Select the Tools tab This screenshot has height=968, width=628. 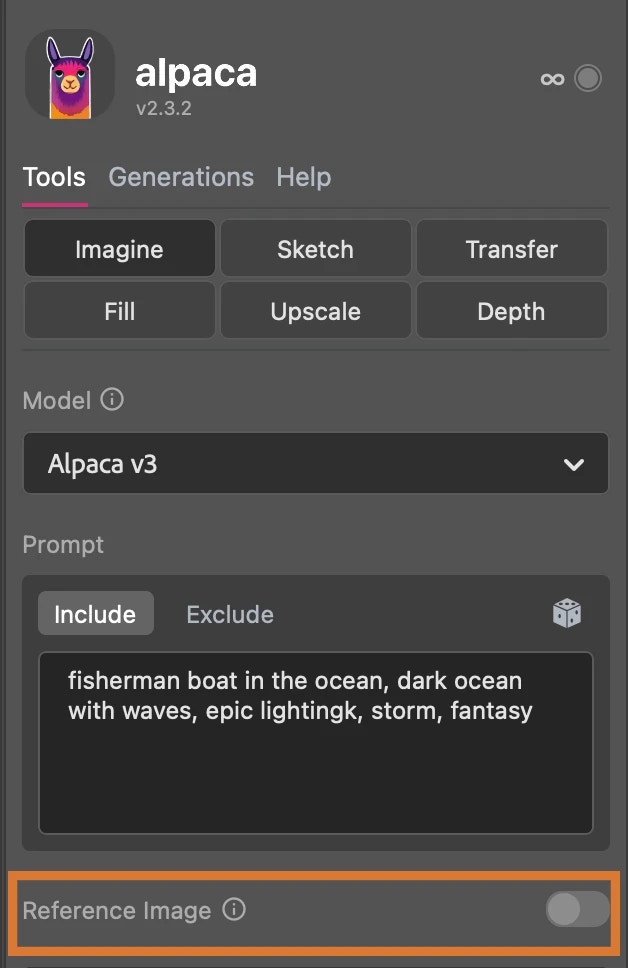click(x=54, y=177)
